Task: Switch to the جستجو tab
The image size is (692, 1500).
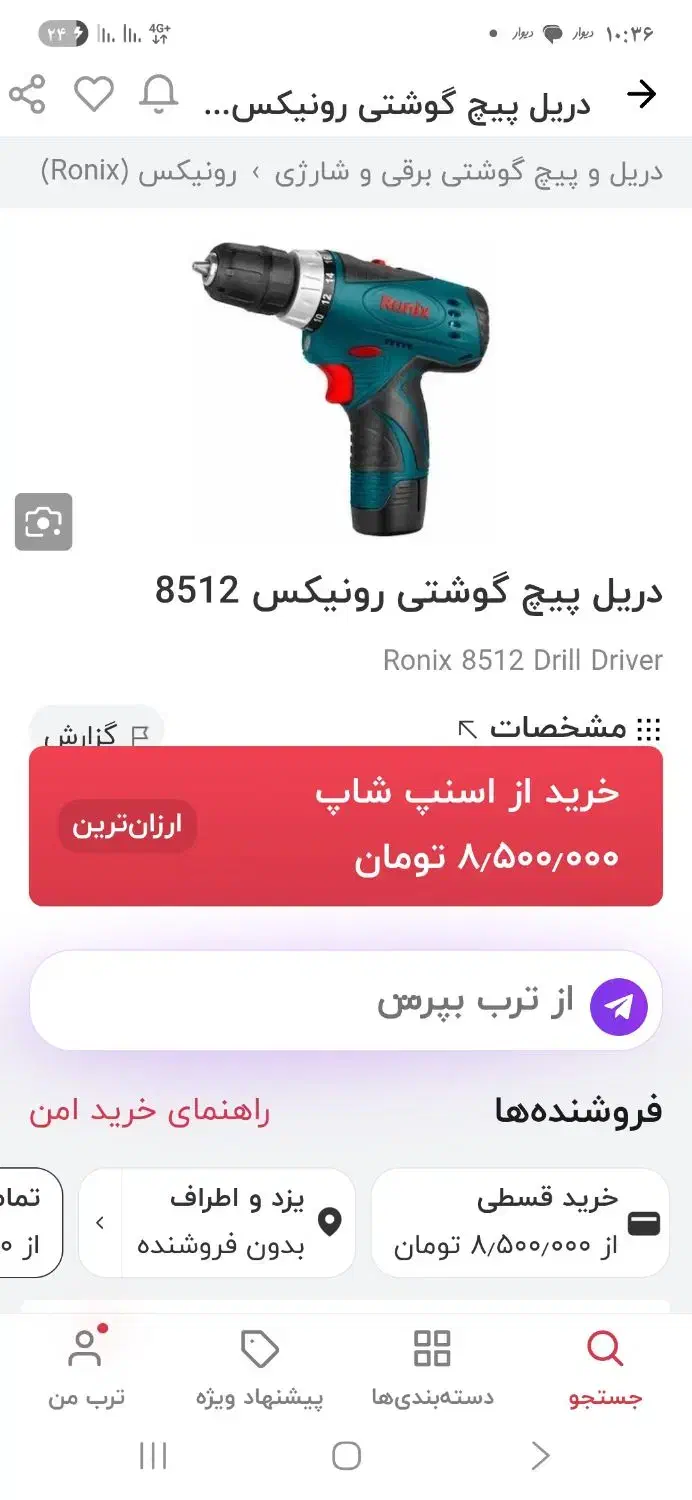Action: 606,1370
